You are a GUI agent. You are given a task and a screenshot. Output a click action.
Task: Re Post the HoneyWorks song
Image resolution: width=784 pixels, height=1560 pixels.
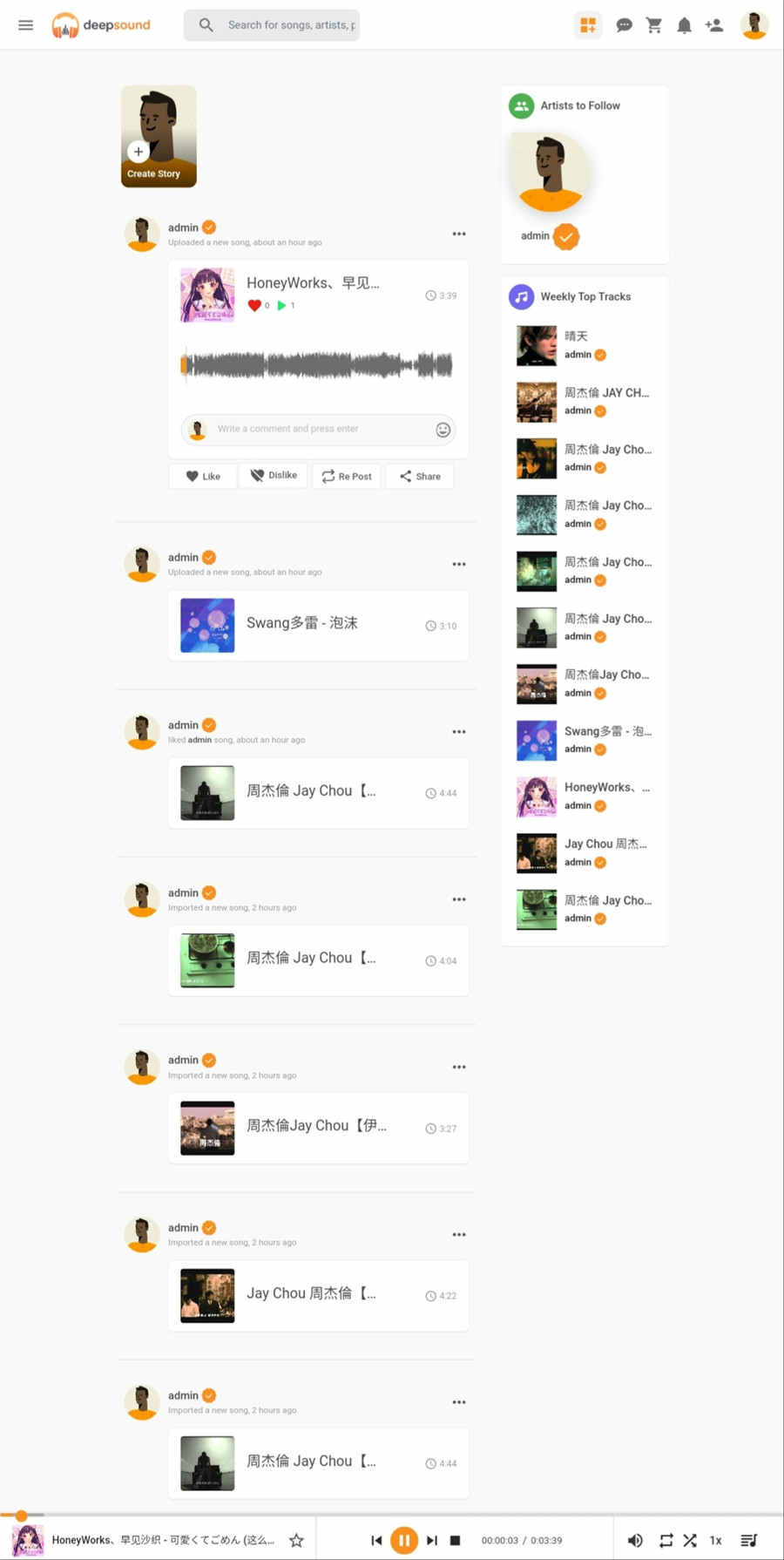coord(346,476)
